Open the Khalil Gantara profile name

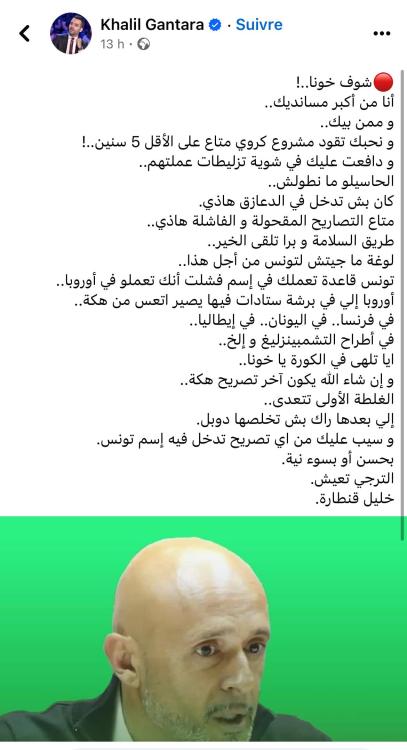point(152,25)
